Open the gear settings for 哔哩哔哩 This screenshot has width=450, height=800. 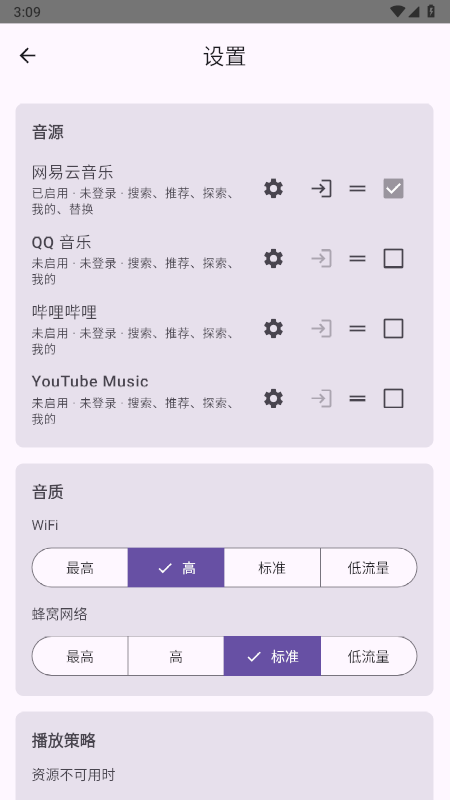tap(273, 329)
